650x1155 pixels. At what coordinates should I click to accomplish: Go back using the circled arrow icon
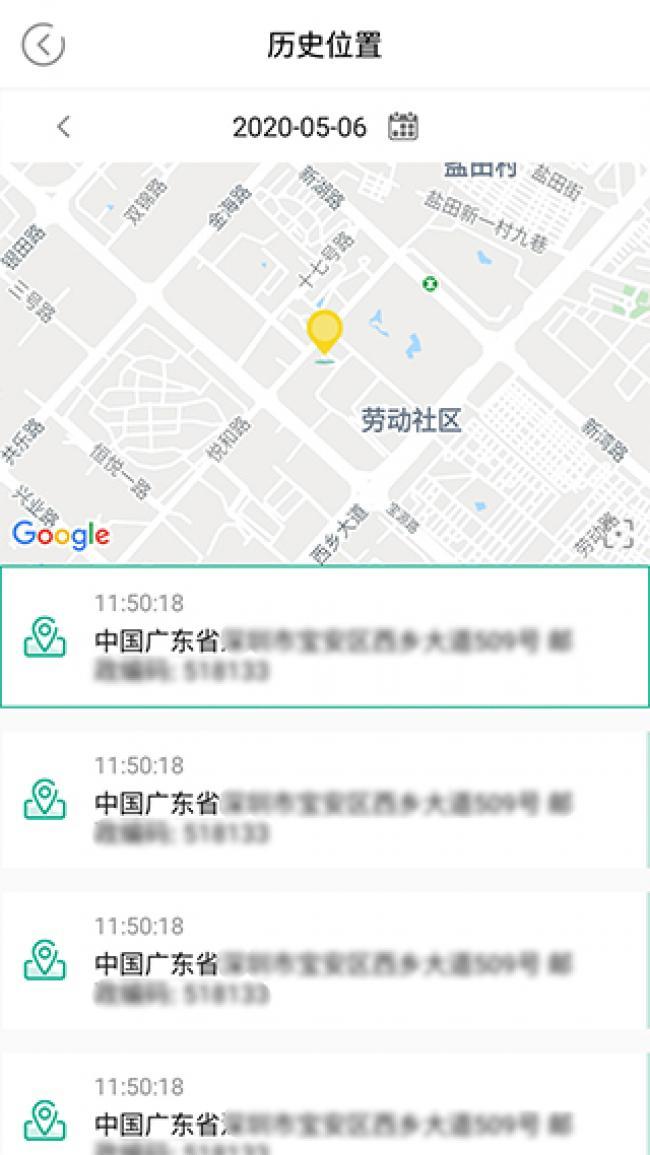click(x=43, y=45)
